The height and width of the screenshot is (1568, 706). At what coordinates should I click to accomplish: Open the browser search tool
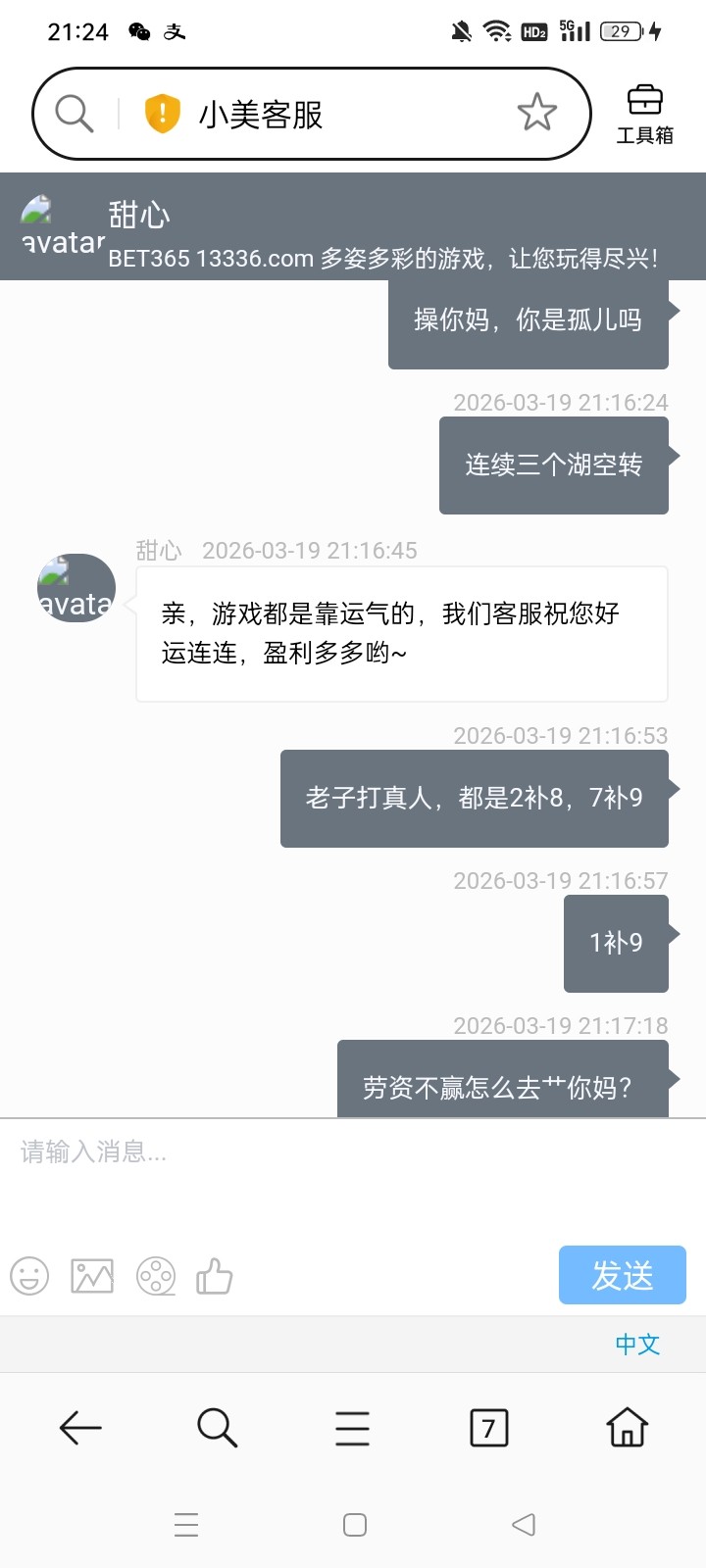pyautogui.click(x=217, y=1428)
